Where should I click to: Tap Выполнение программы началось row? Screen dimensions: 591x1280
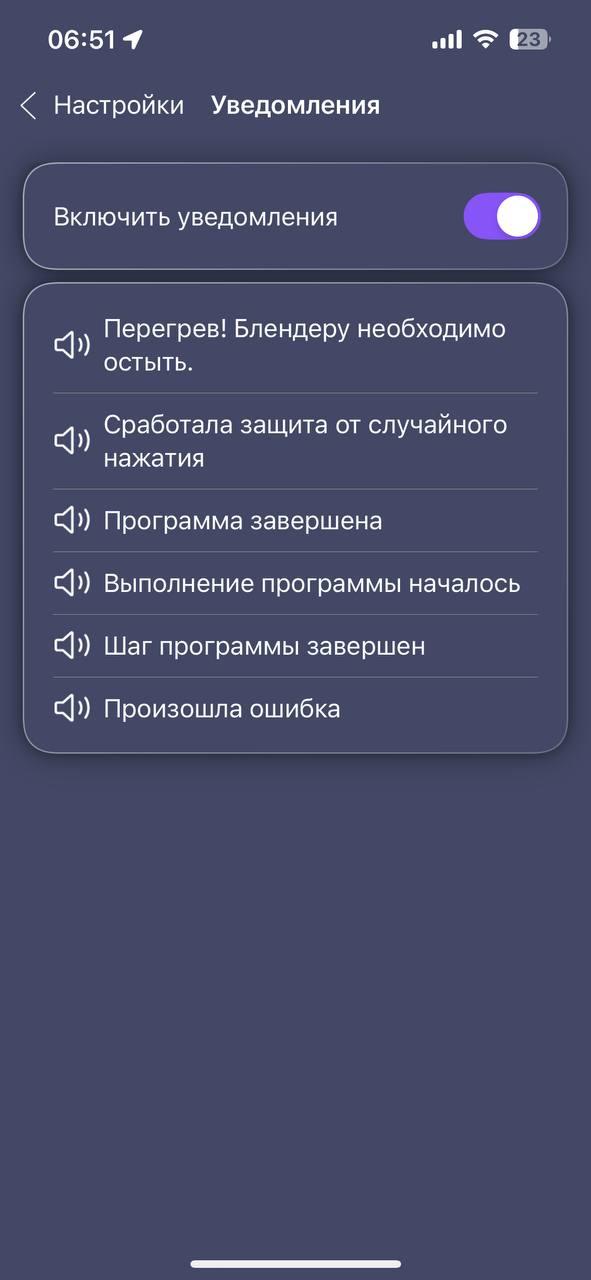(295, 584)
